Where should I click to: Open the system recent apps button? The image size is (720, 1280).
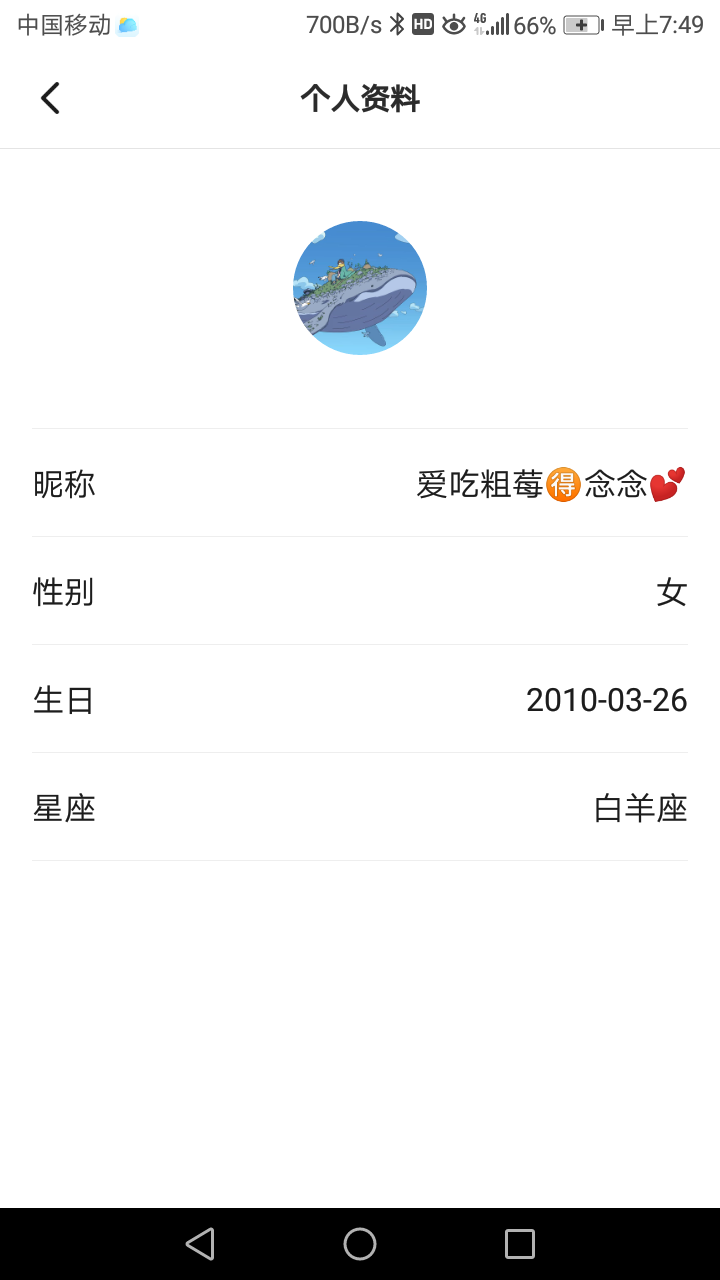520,1244
